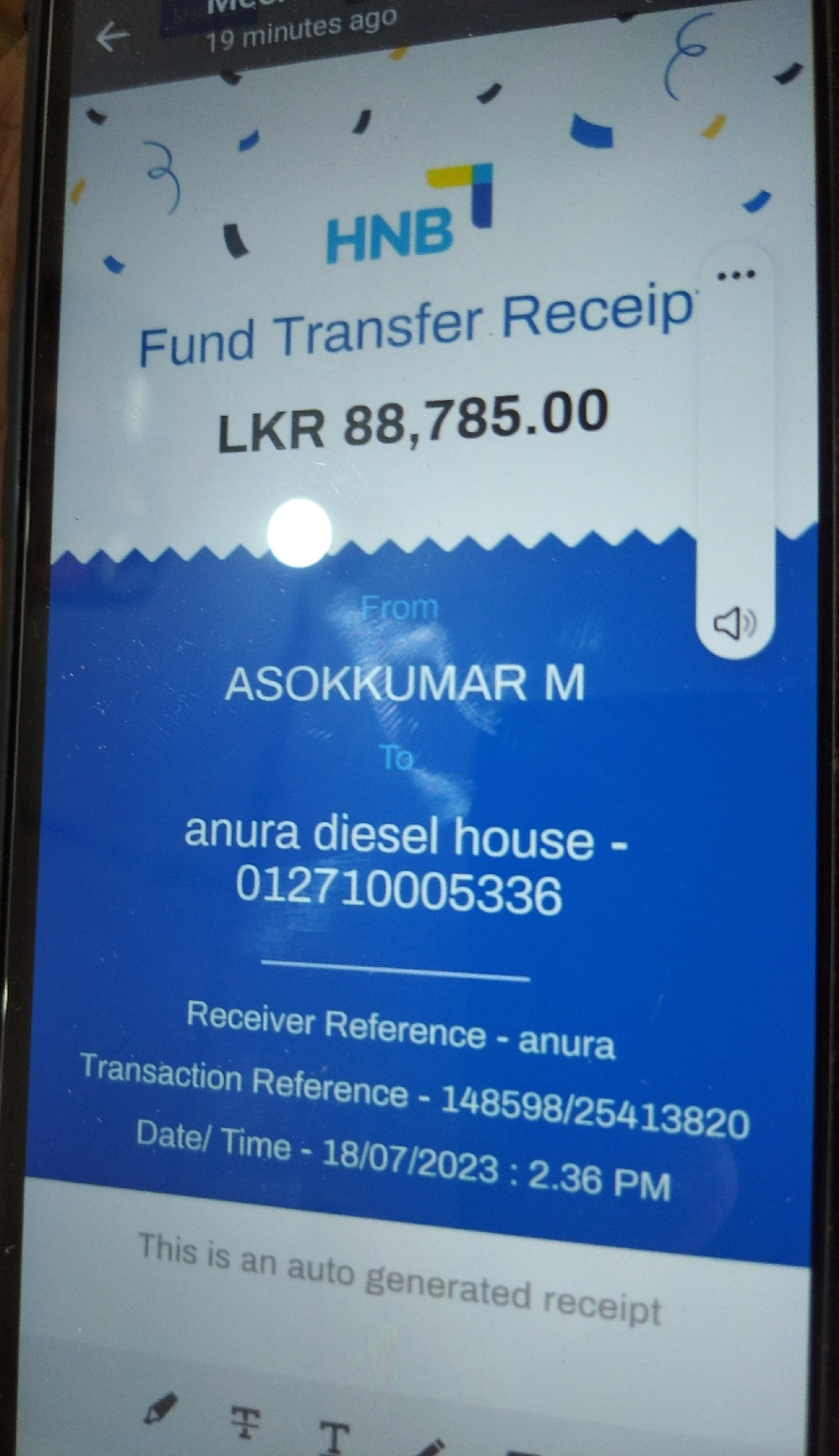The width and height of the screenshot is (839, 1456).
Task: Select the plain text T tool
Action: tap(333, 1436)
